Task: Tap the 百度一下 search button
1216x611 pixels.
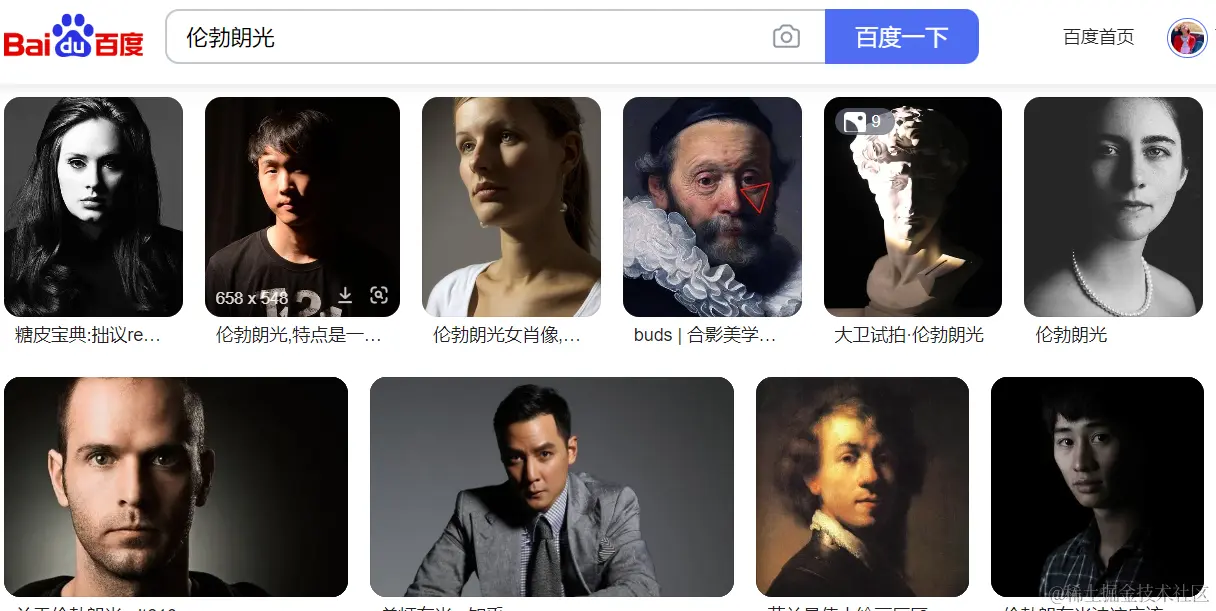Action: pyautogui.click(x=901, y=38)
